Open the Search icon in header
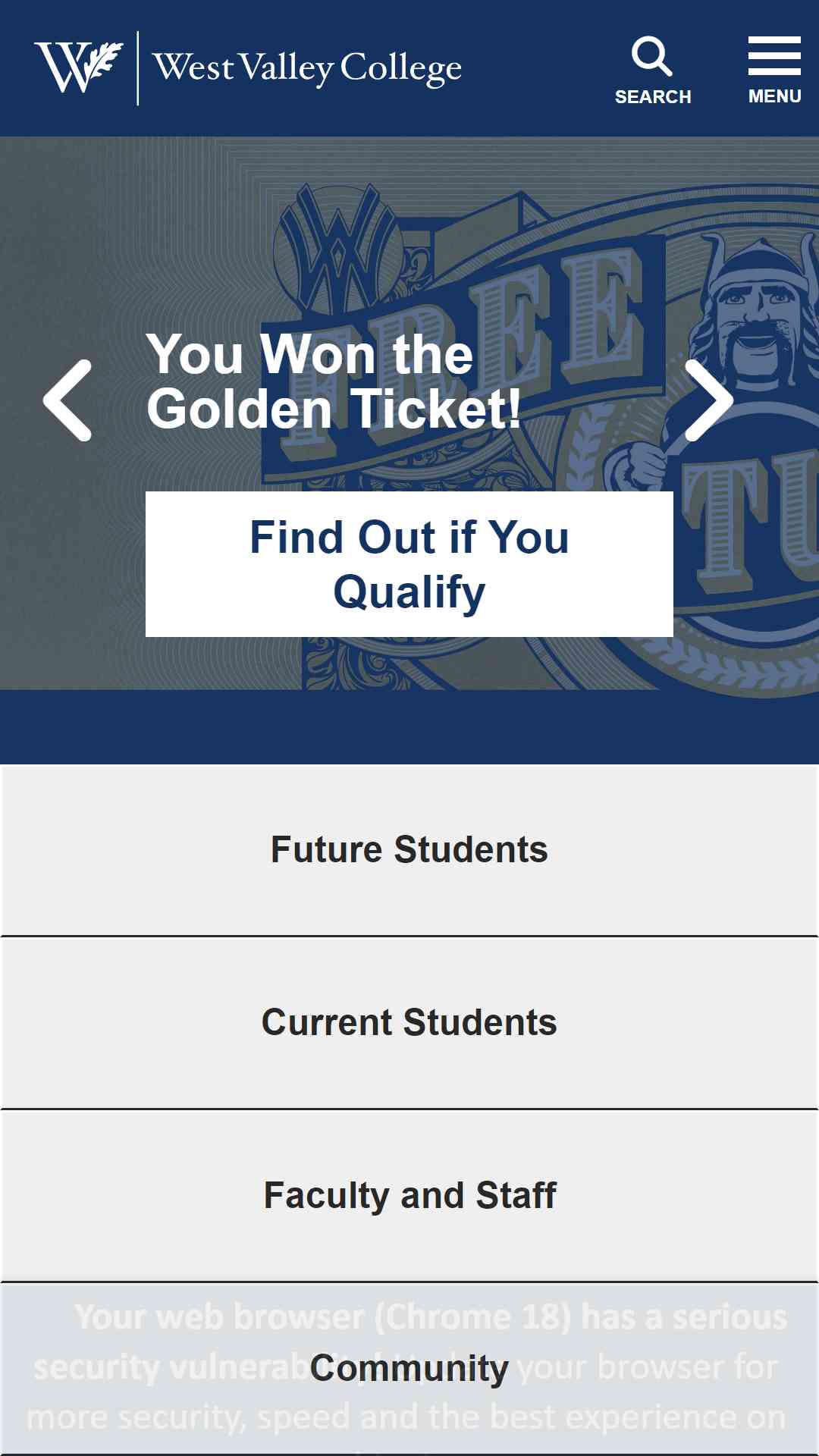The height and width of the screenshot is (1456, 819). coord(652,70)
